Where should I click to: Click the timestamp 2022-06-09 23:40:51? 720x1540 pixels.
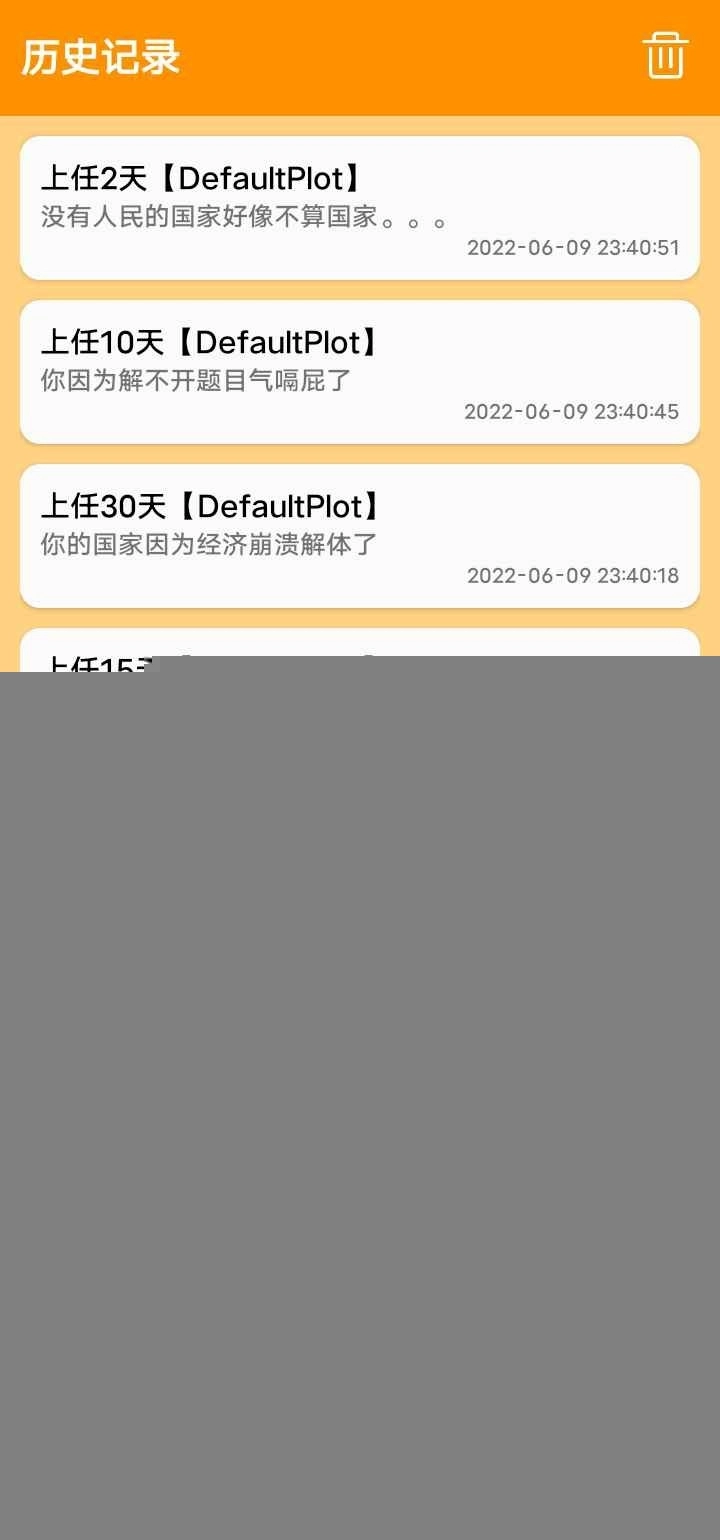click(574, 248)
